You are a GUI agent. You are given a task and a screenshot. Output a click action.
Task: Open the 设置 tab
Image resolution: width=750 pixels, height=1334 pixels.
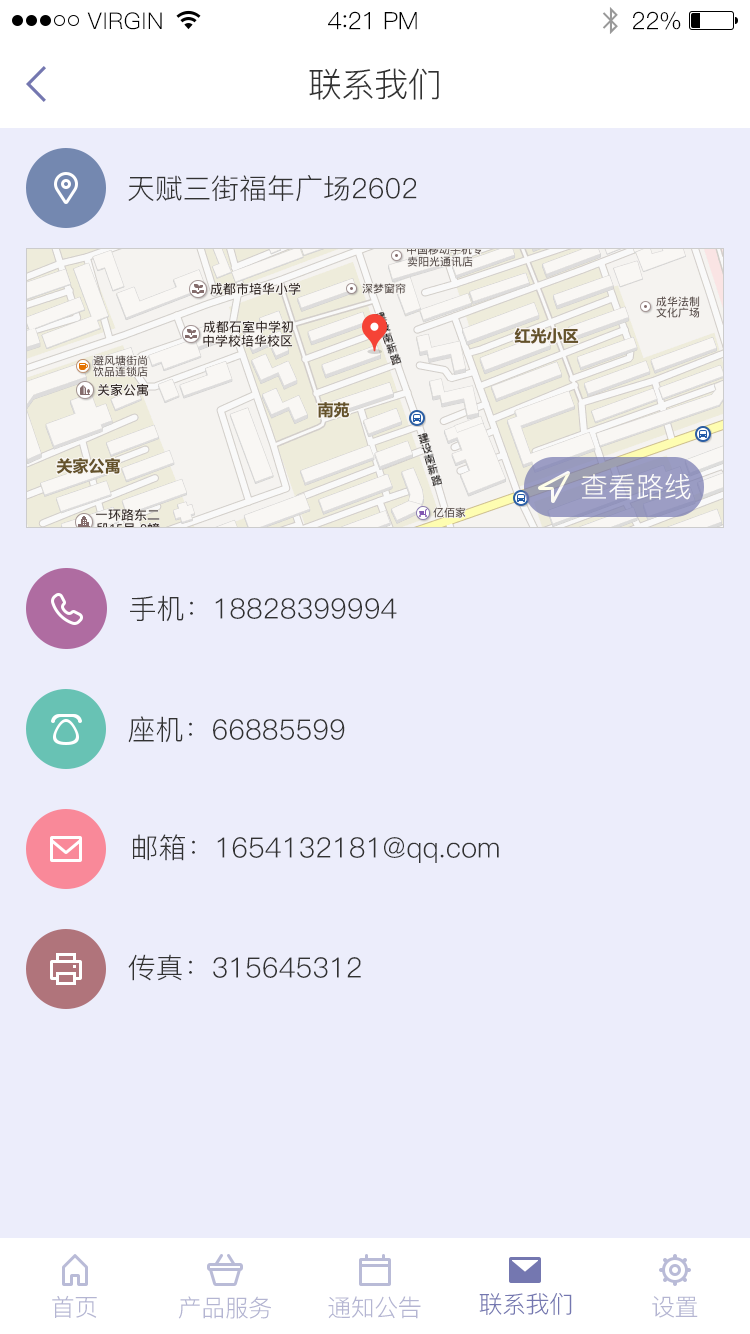click(675, 1286)
